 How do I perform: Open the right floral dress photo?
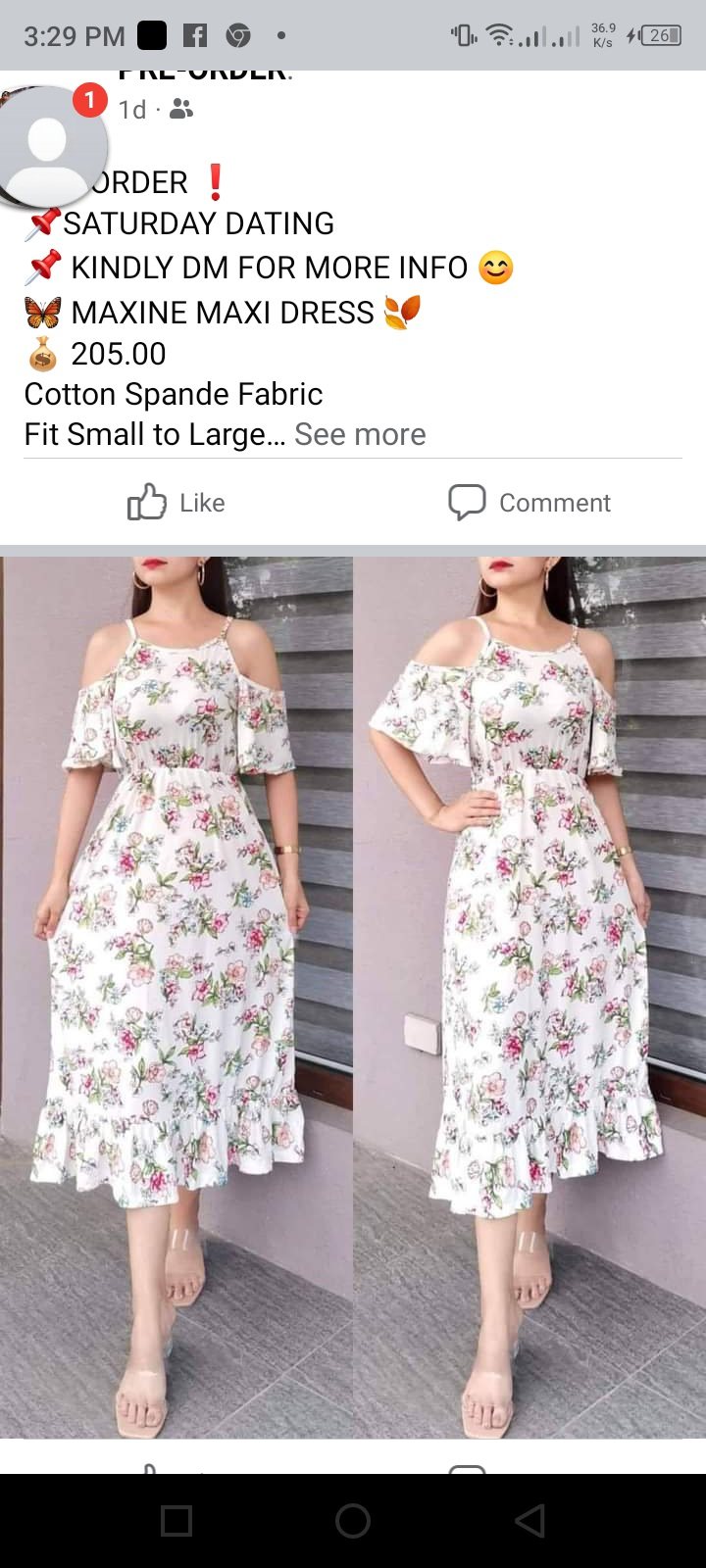point(529,995)
